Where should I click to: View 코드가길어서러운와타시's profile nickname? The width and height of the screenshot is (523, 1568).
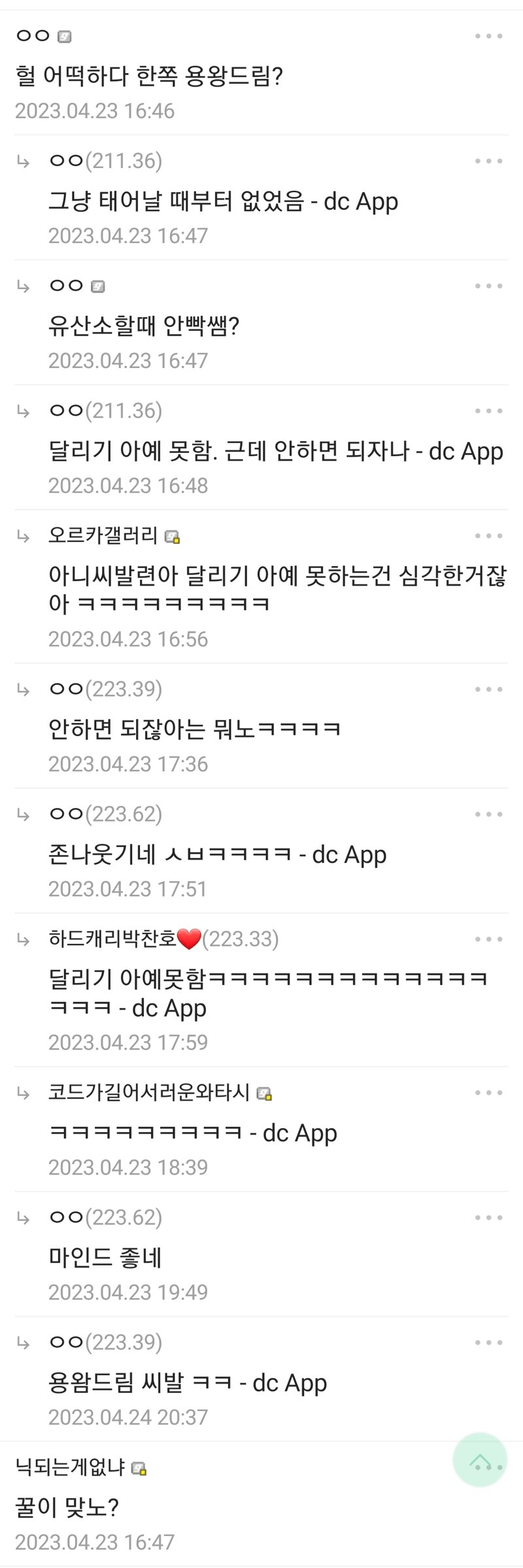coord(149,1092)
